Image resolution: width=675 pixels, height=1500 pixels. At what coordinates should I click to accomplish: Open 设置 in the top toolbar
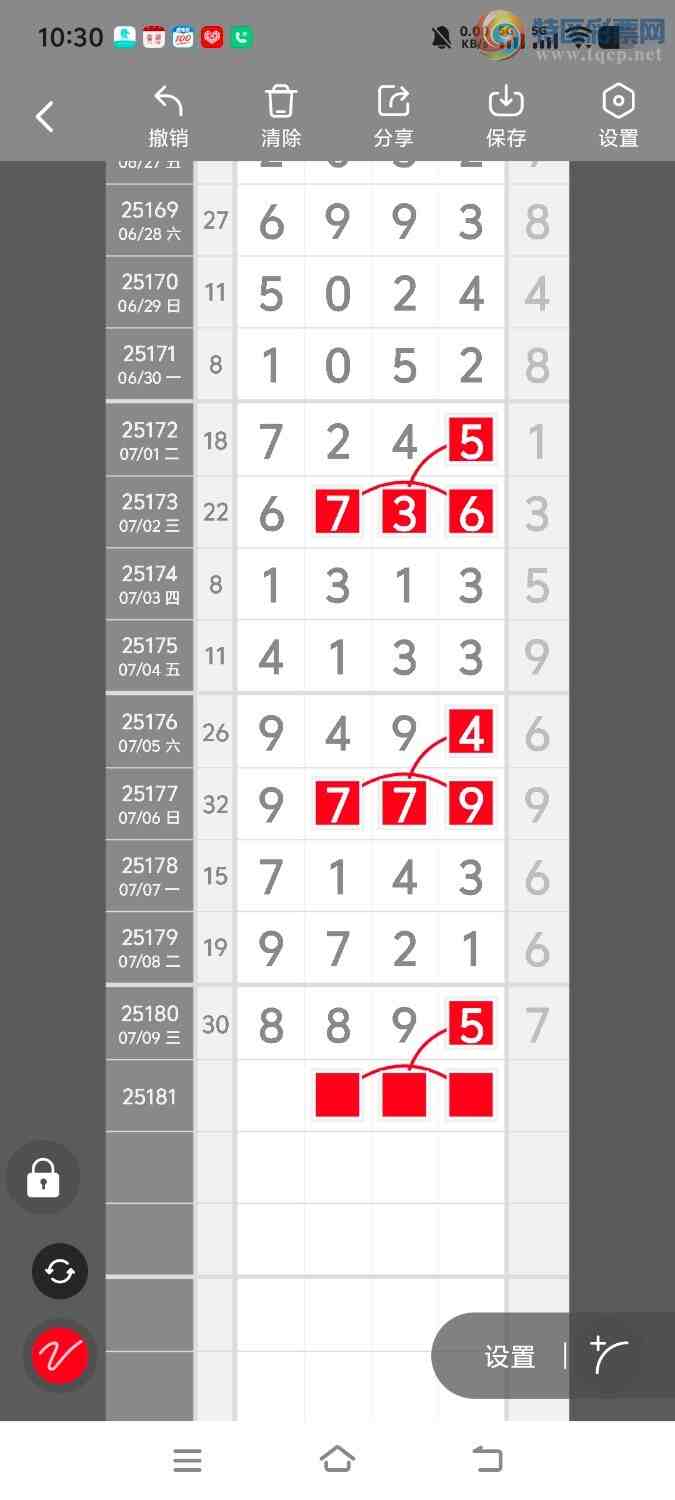pyautogui.click(x=618, y=117)
